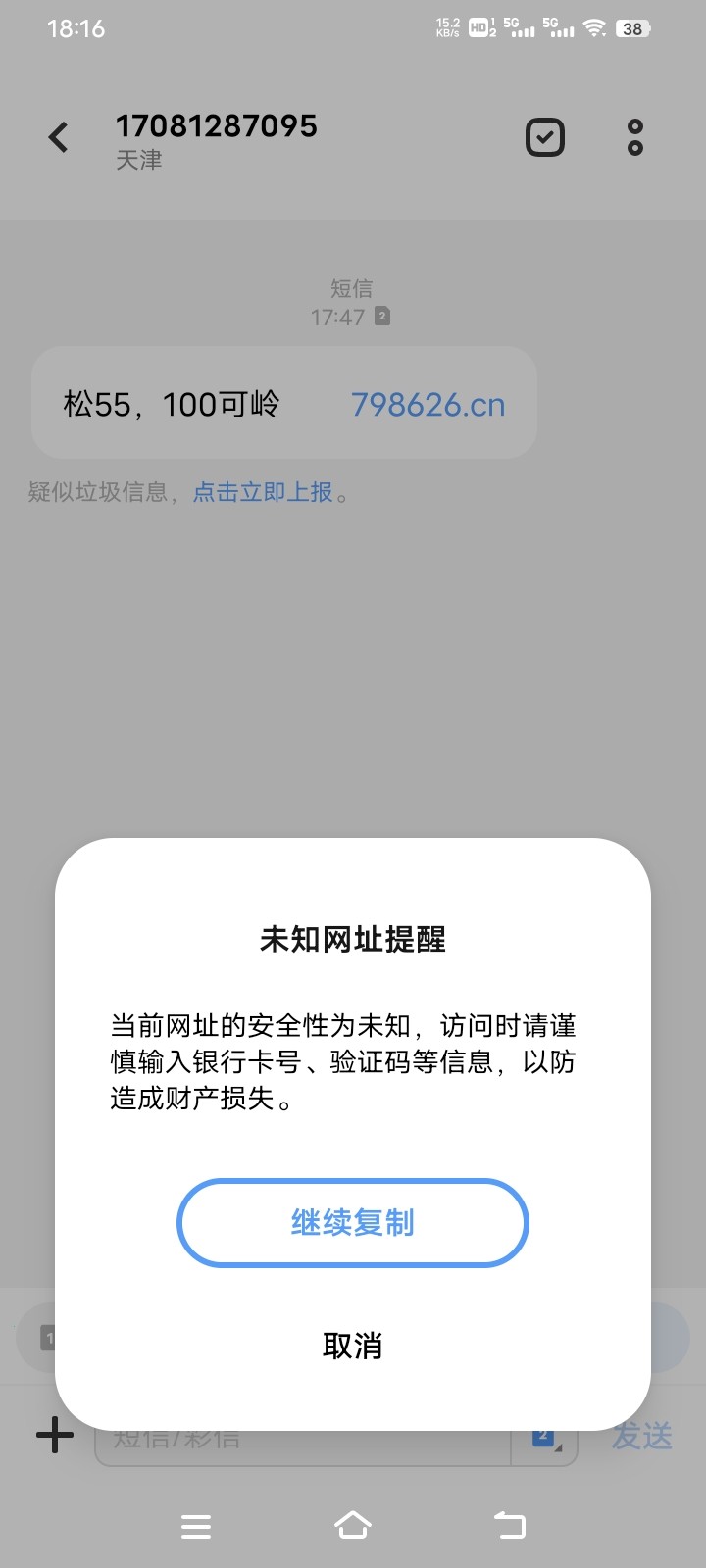The width and height of the screenshot is (706, 1568).
Task: Tap the checkmark icon to select messages
Action: pos(544,136)
